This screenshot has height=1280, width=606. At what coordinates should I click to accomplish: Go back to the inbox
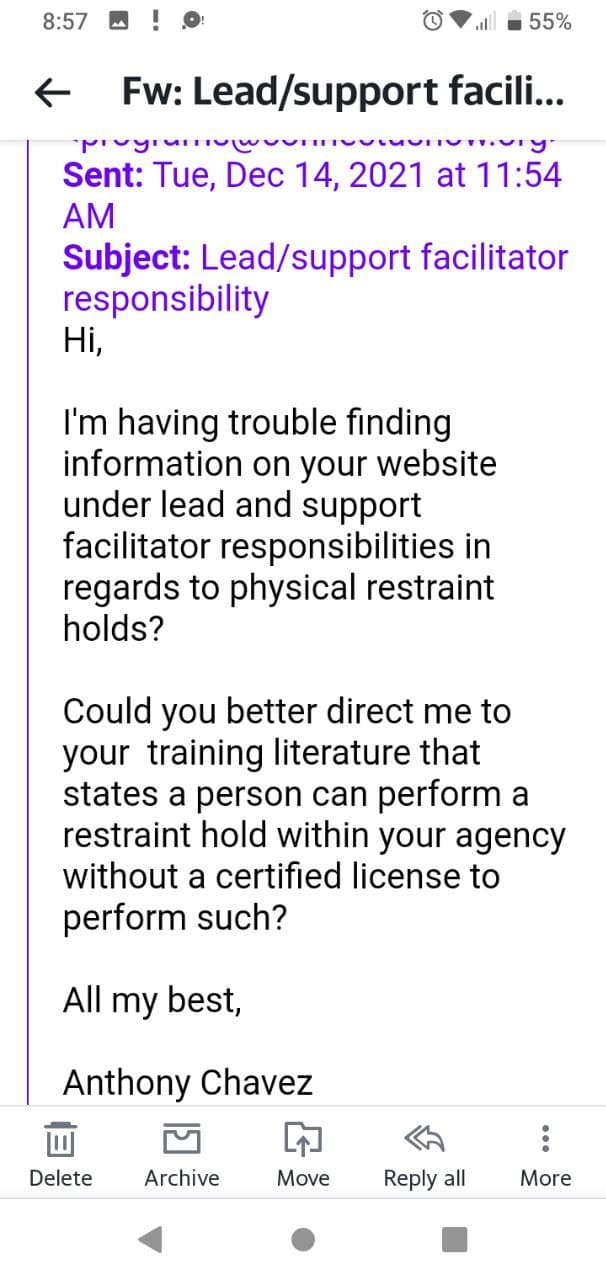[x=52, y=93]
